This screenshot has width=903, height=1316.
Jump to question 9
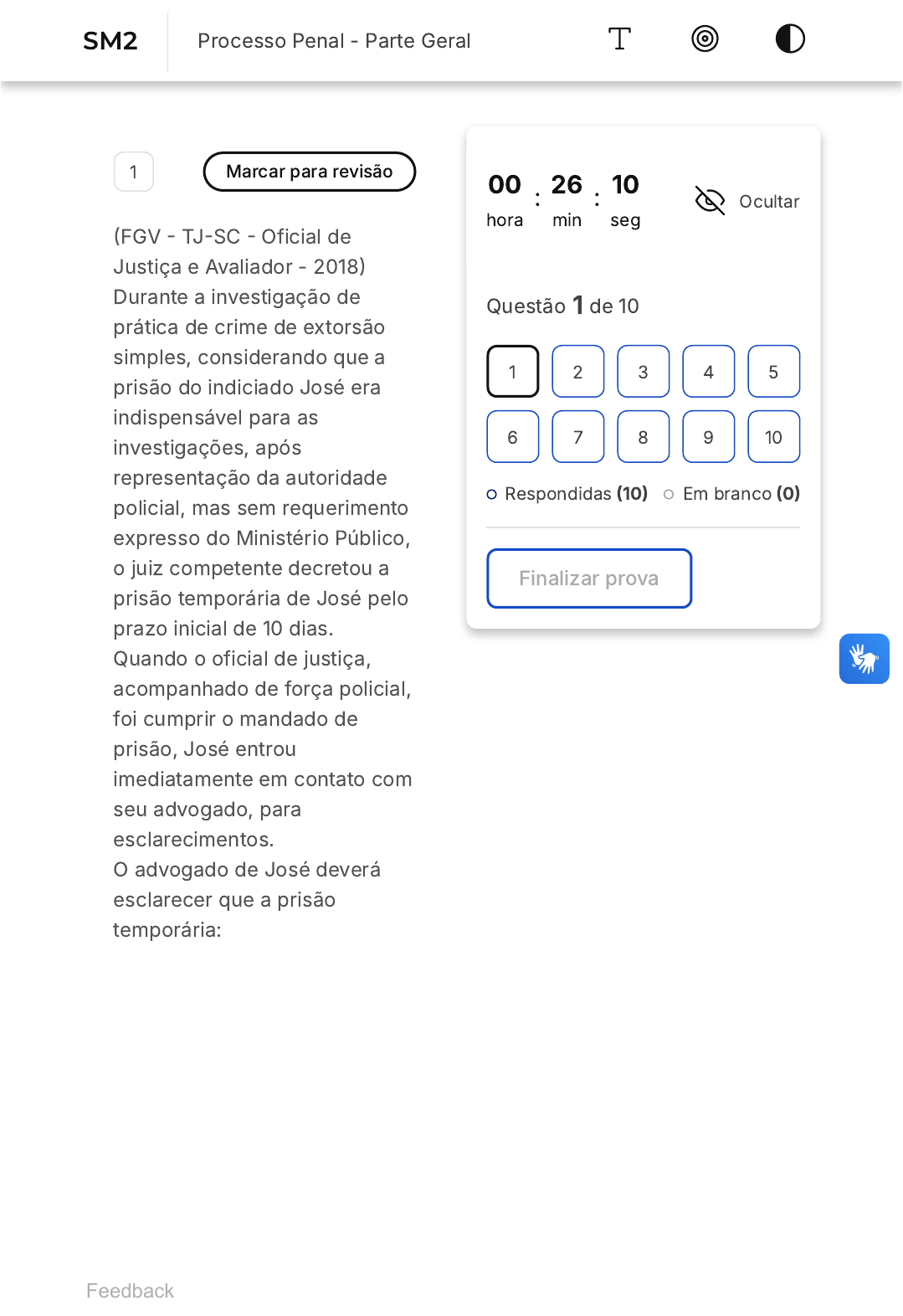708,437
